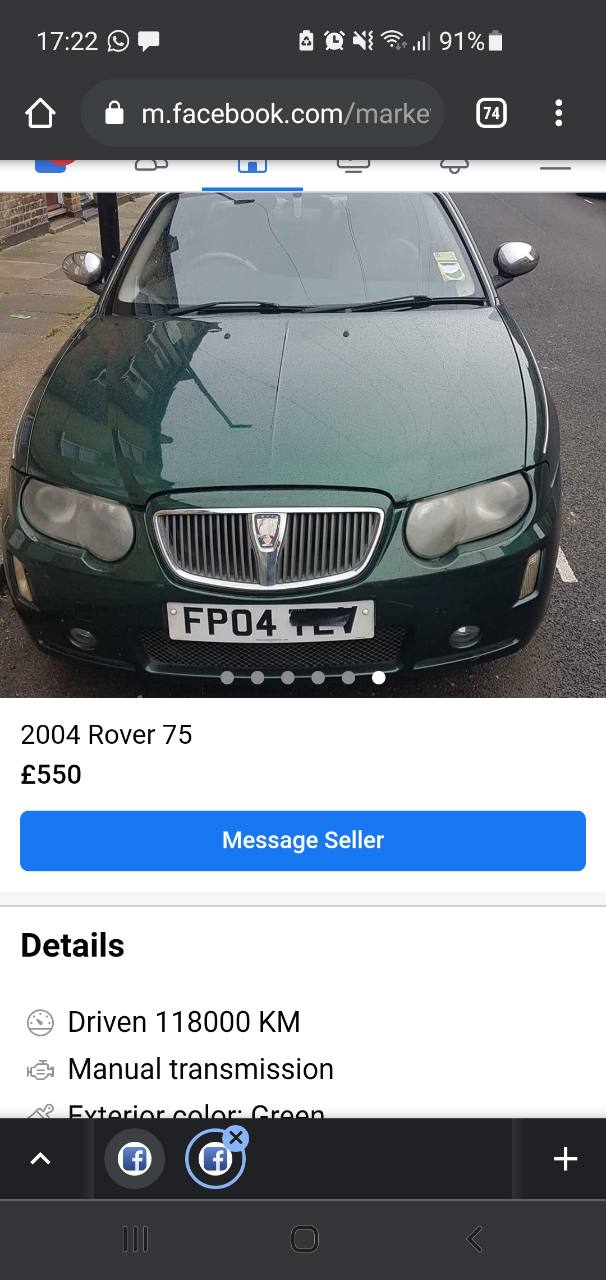Close the current Facebook tab
Screen dimensions: 606x1280
[236, 1137]
